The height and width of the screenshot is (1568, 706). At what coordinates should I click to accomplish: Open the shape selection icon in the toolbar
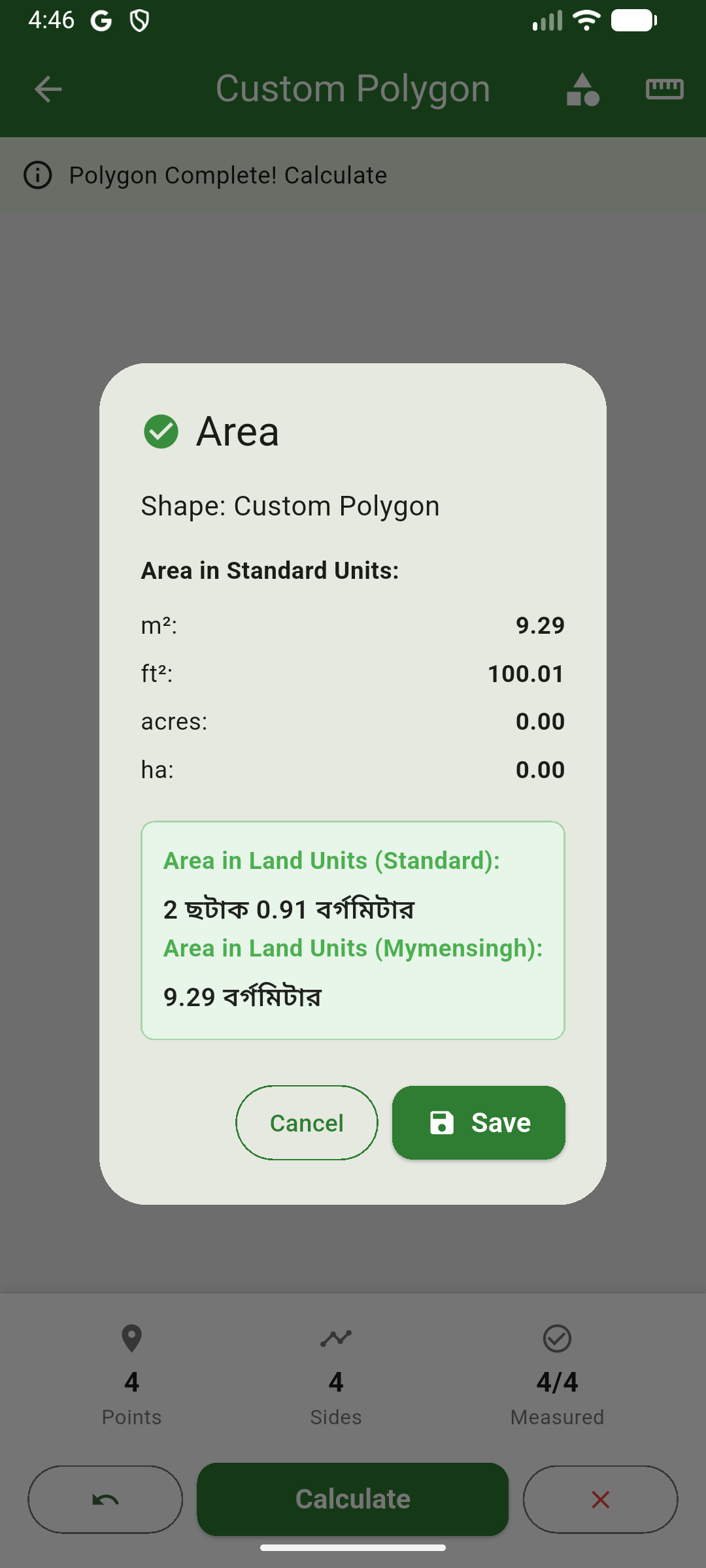[x=582, y=90]
